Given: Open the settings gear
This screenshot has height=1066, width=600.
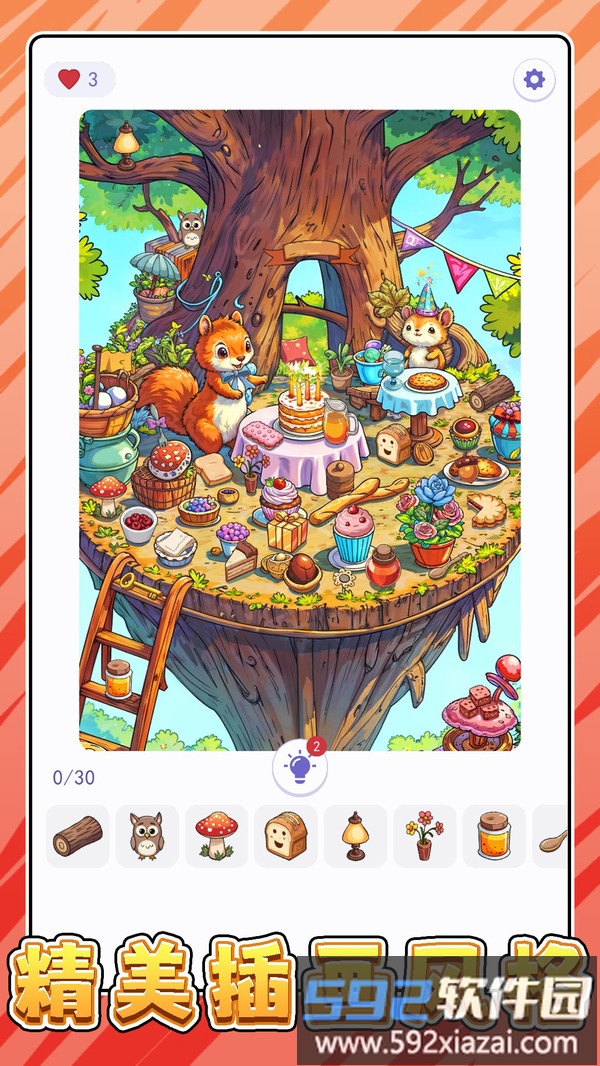Looking at the screenshot, I should pos(534,80).
